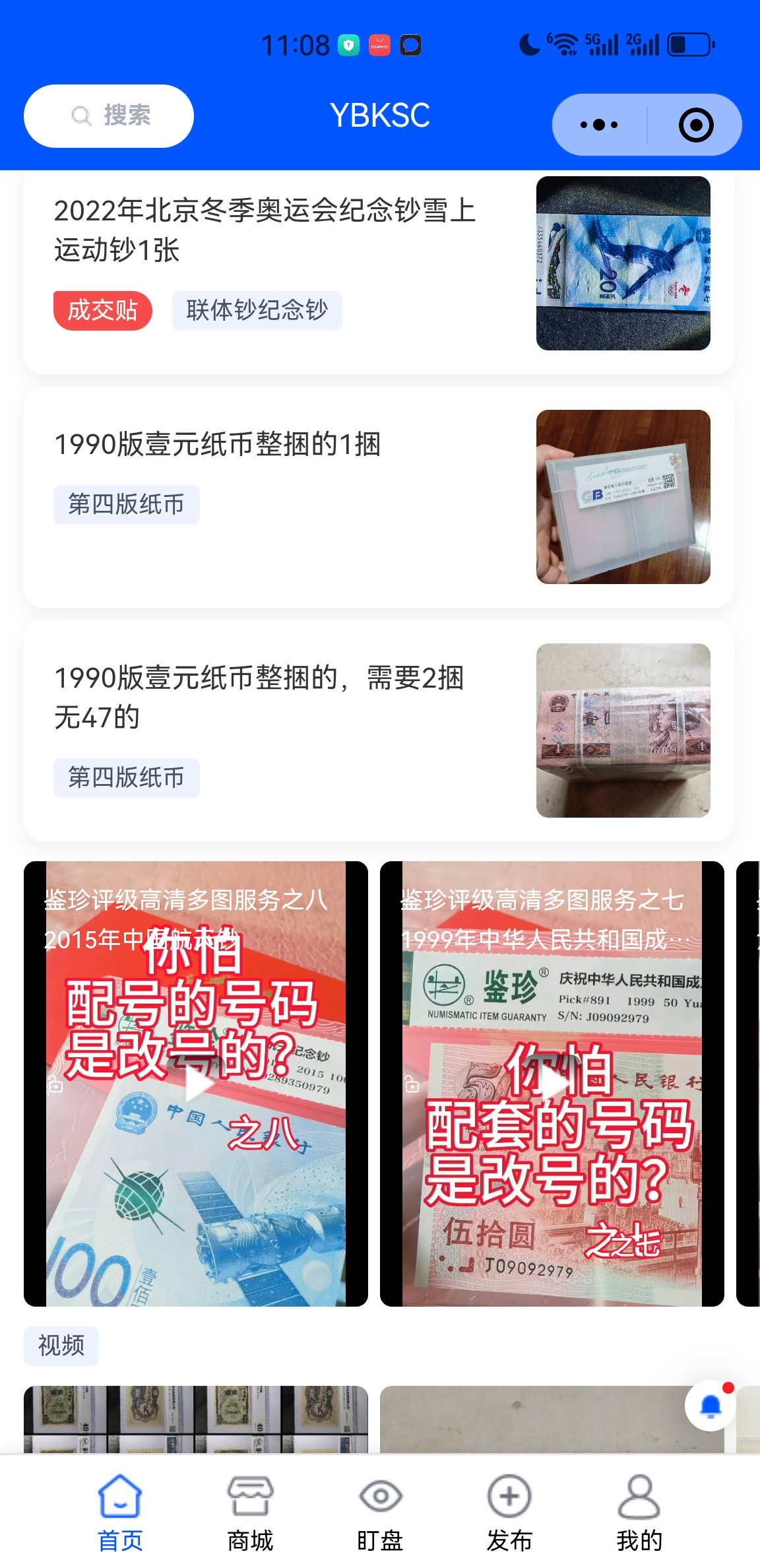Tap the 视频 tag chip
This screenshot has height=1568, width=760.
61,1345
